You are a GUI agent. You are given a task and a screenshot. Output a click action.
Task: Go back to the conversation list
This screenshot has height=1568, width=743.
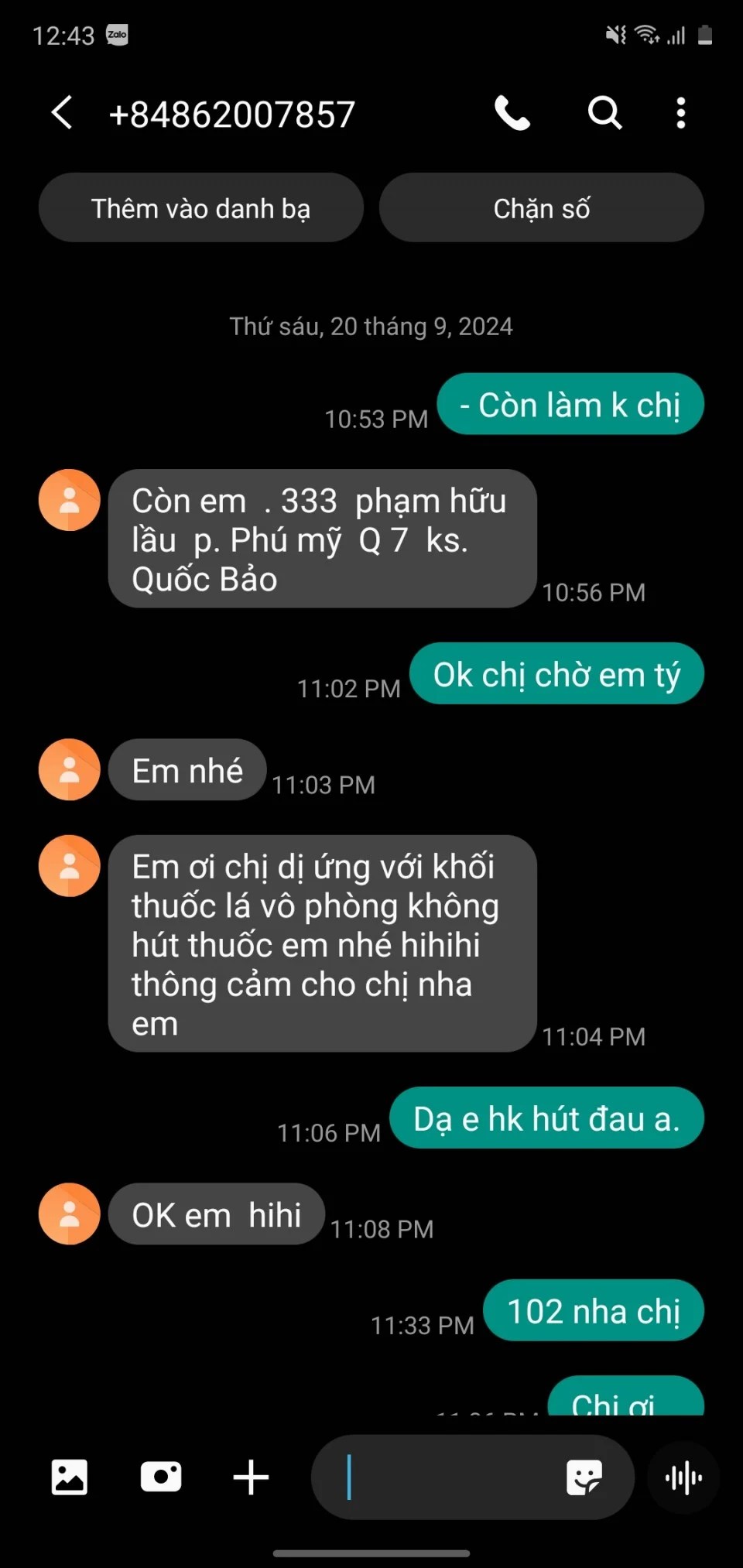tap(62, 113)
